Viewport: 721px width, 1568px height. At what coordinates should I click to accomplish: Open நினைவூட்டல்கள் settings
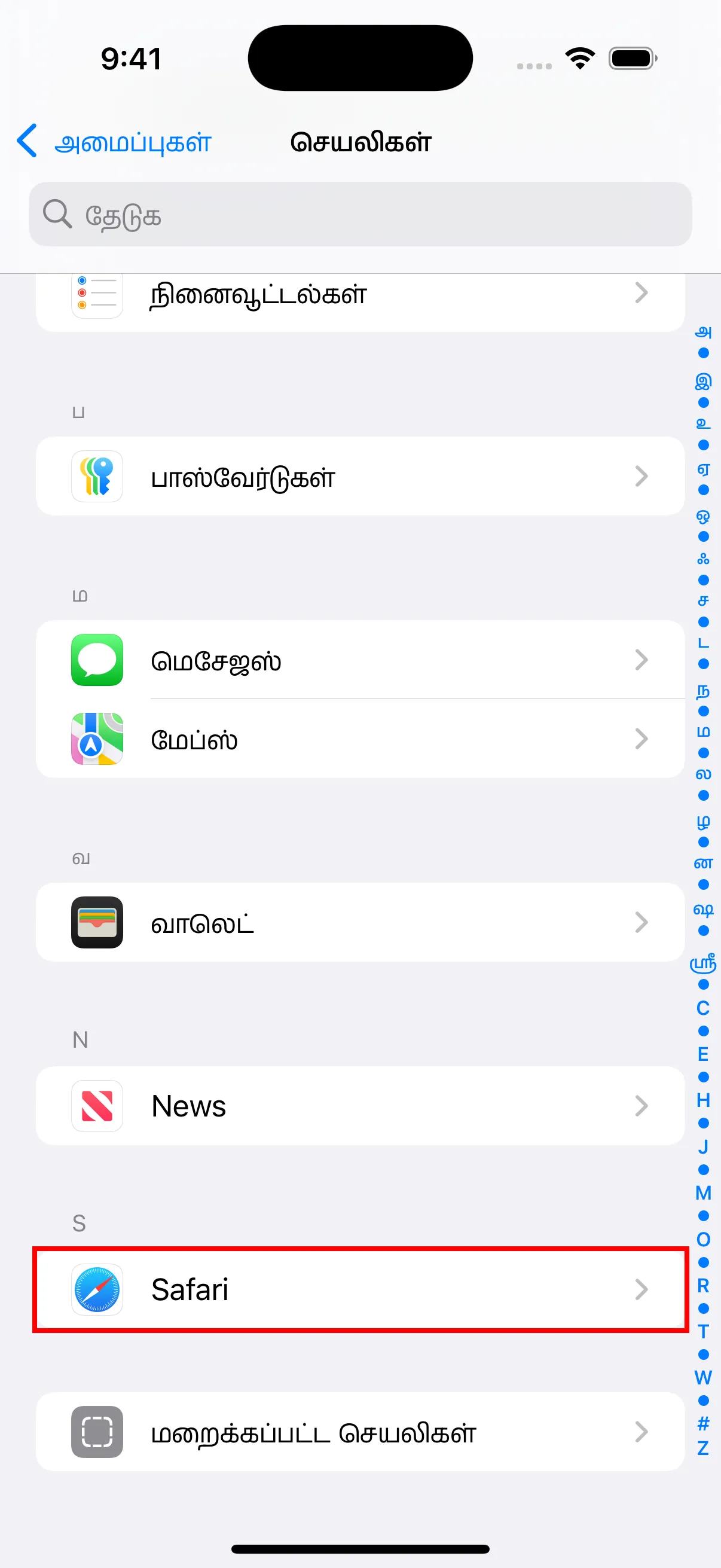(360, 296)
